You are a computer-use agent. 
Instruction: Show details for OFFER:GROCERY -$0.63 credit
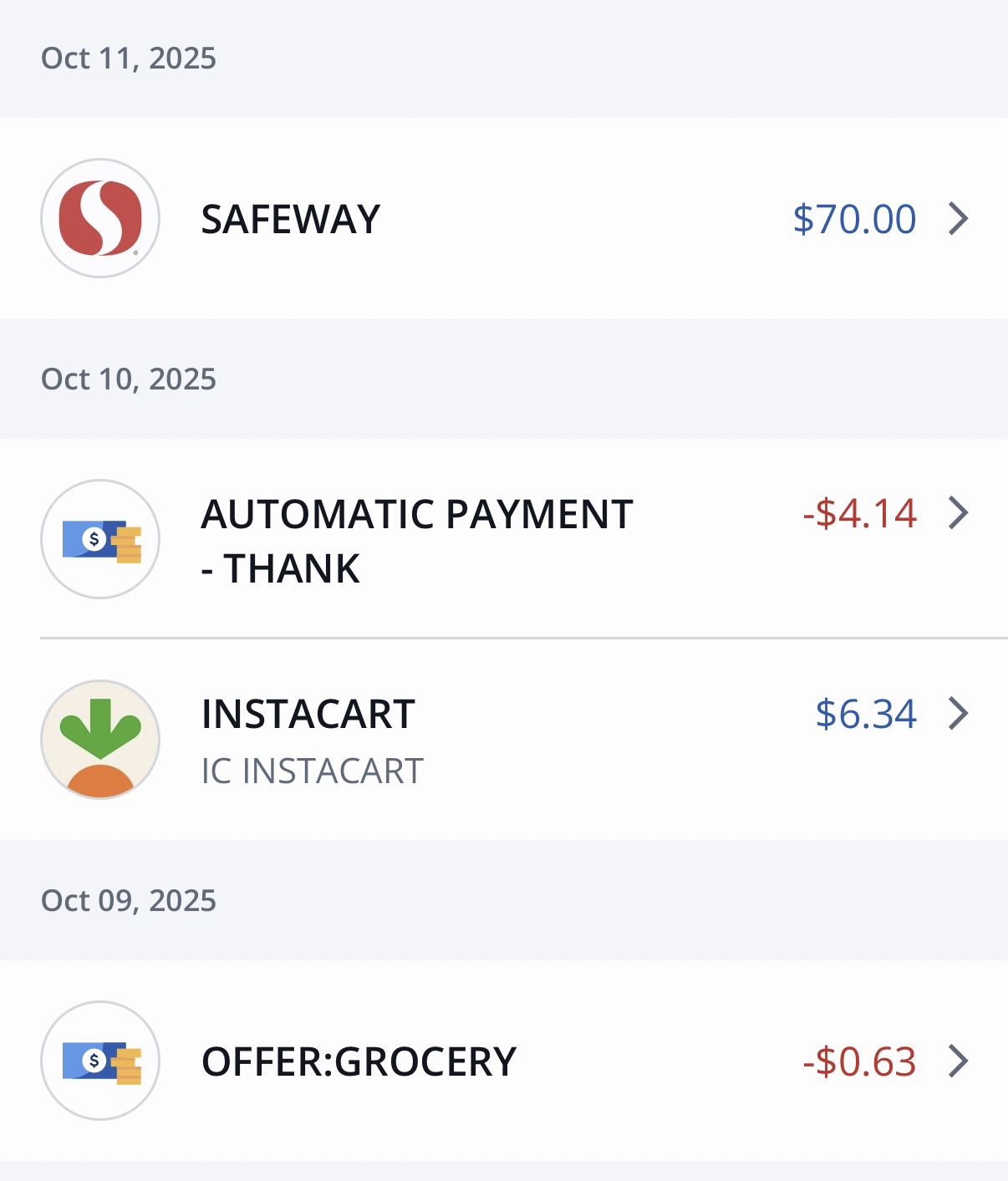pos(503,1061)
